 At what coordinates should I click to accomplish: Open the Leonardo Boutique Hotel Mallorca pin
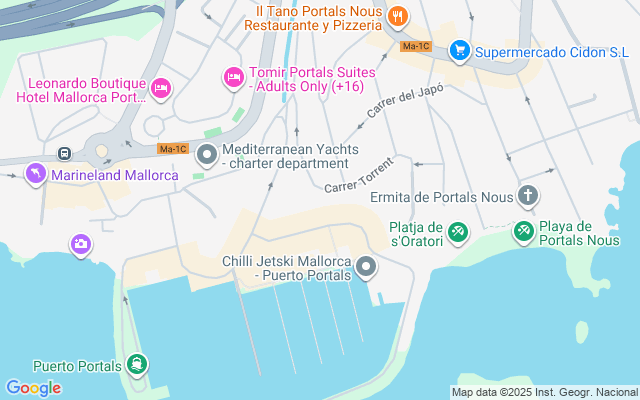point(161,89)
